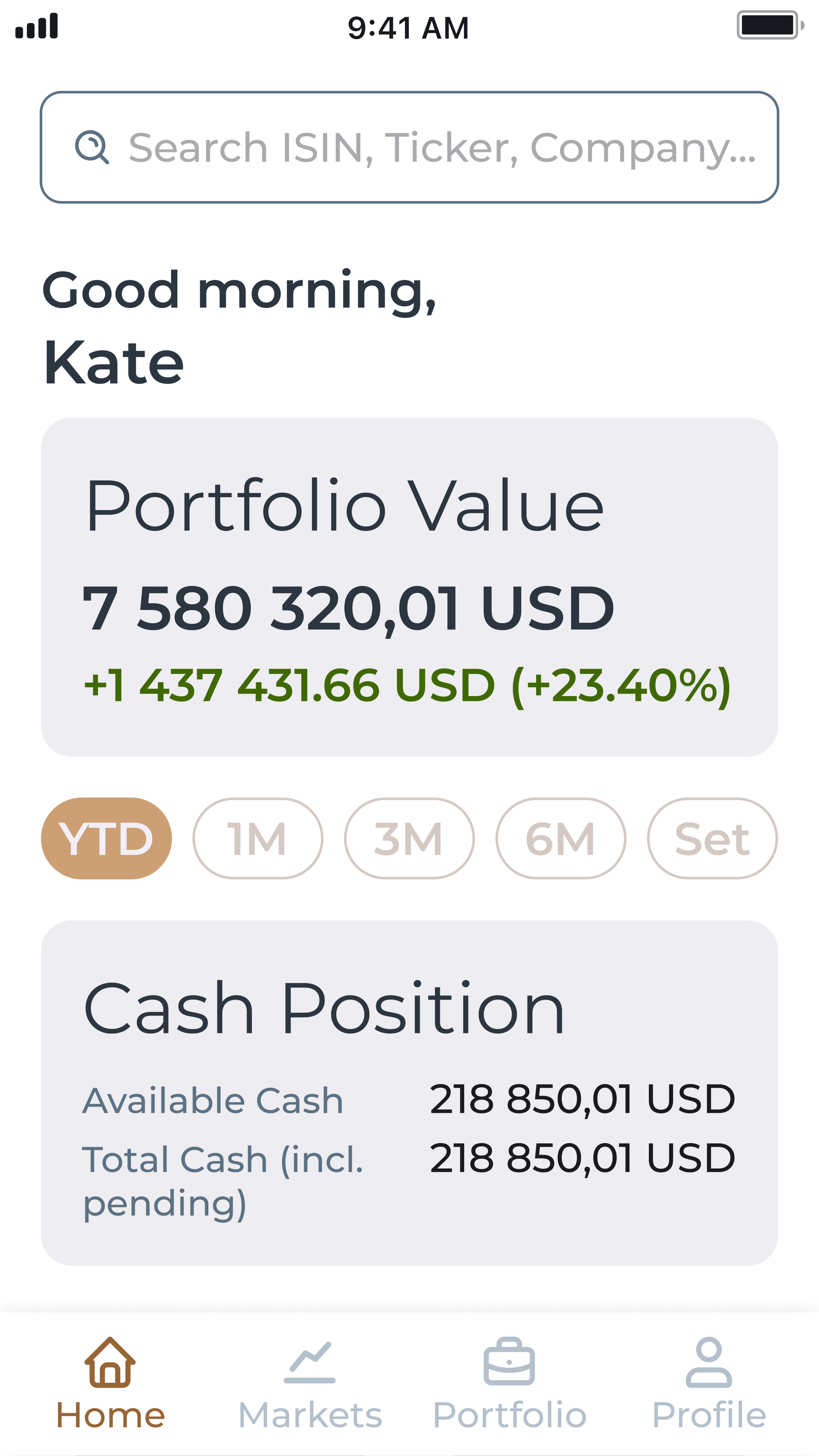
Task: Tap the cellular signal strength icon
Action: [x=36, y=25]
